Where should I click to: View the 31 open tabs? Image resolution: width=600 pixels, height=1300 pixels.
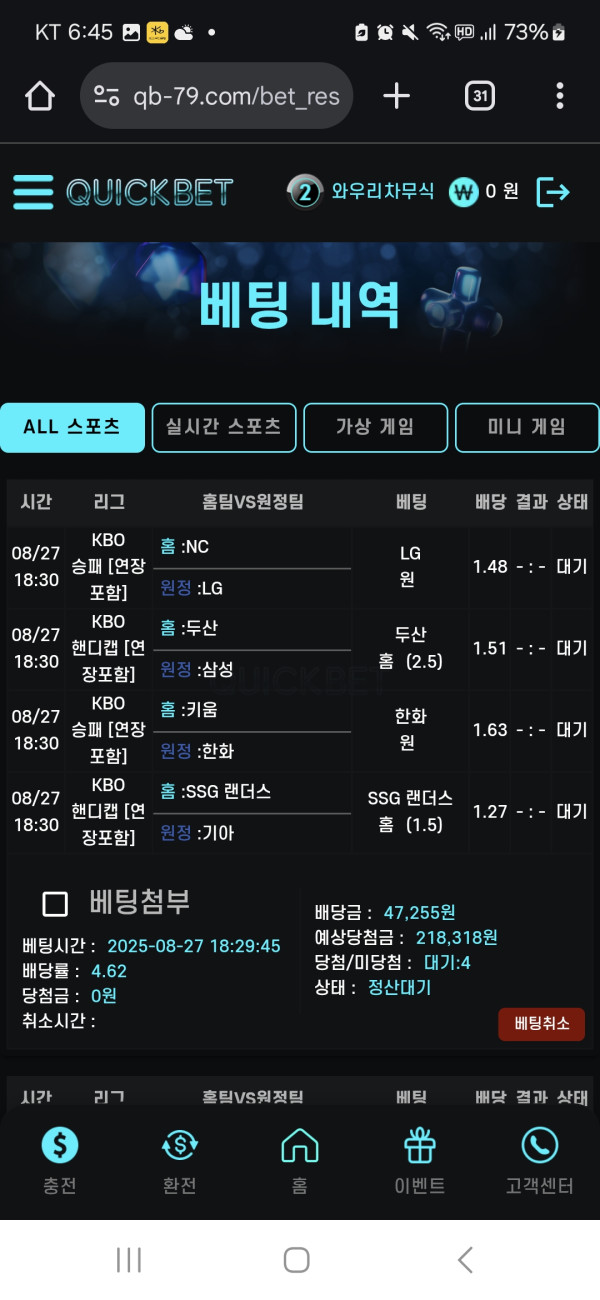coord(480,96)
